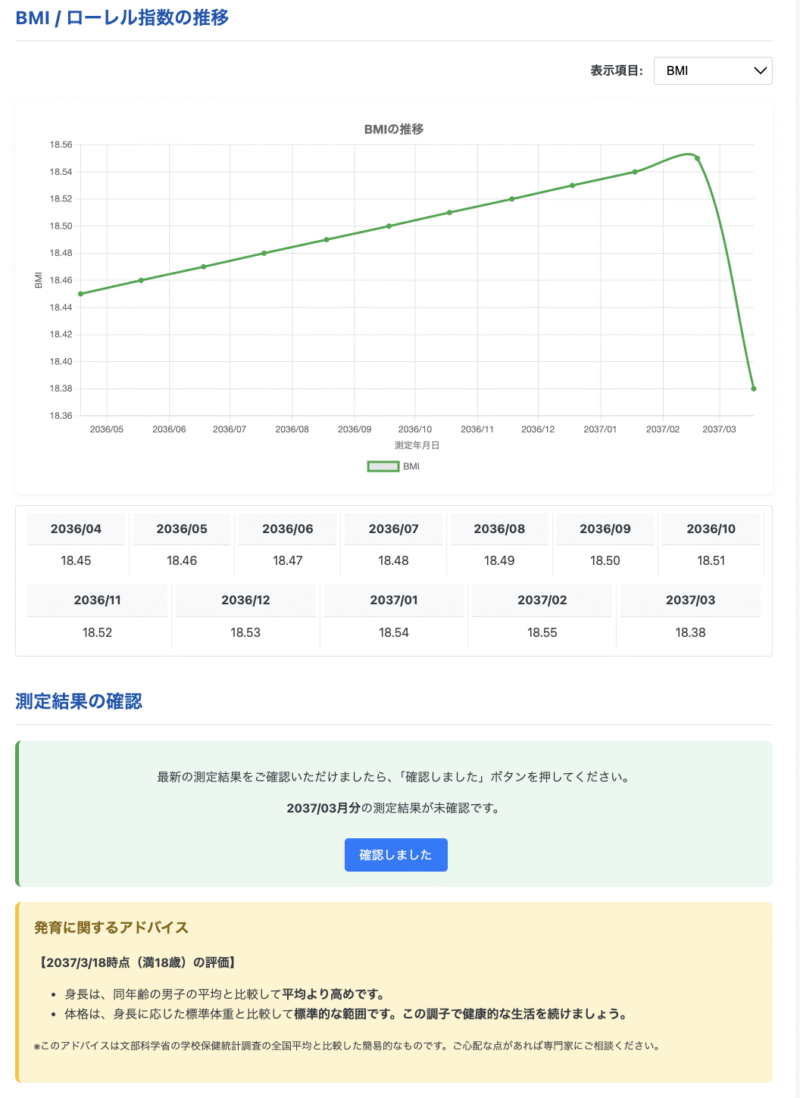Toggle the BMI legend item under the chart
Screen dimensions: 800x1098
click(395, 466)
